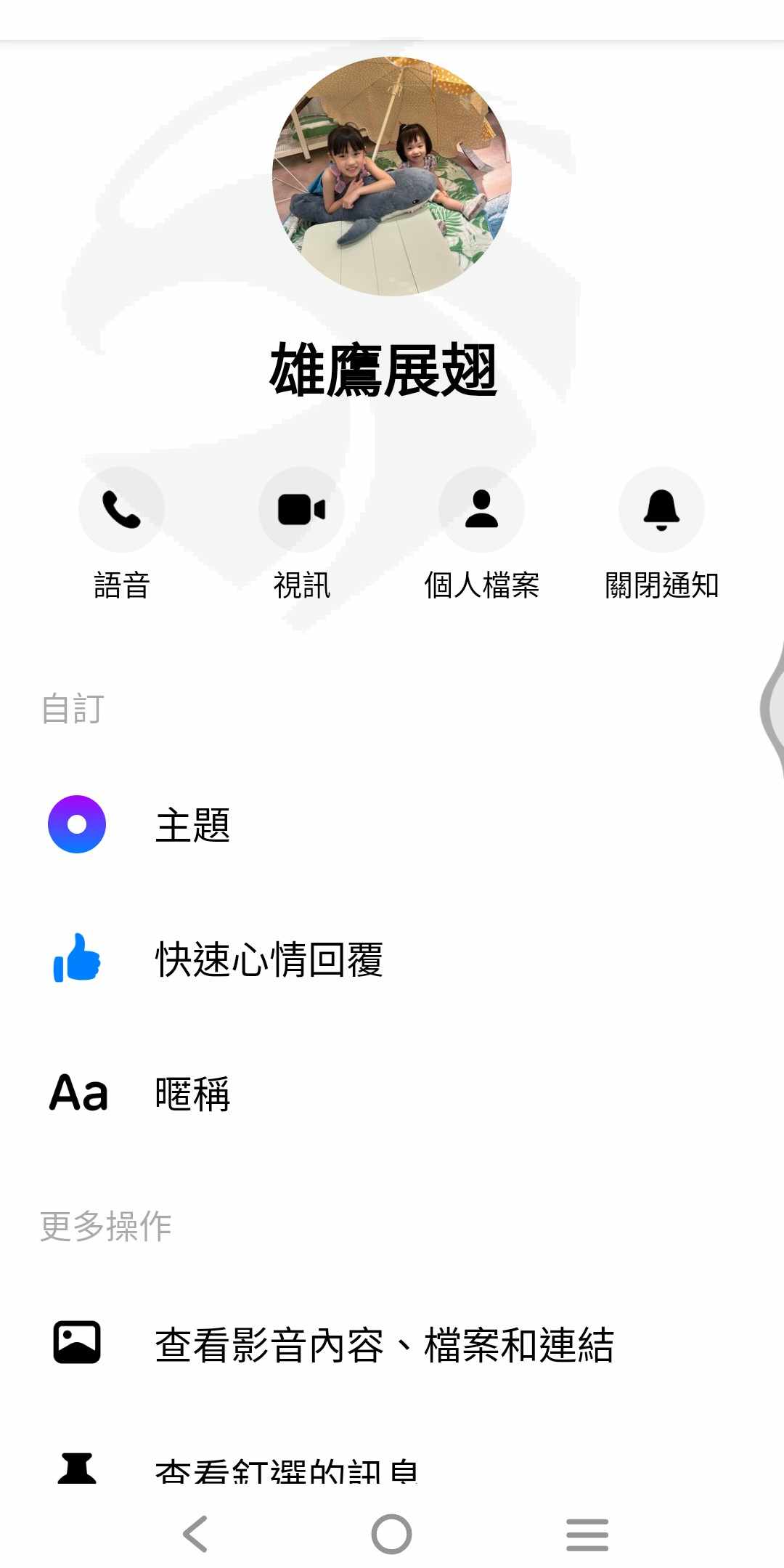Start a video call via 視訊
Viewport: 784px width, 1568px height.
pyautogui.click(x=301, y=509)
